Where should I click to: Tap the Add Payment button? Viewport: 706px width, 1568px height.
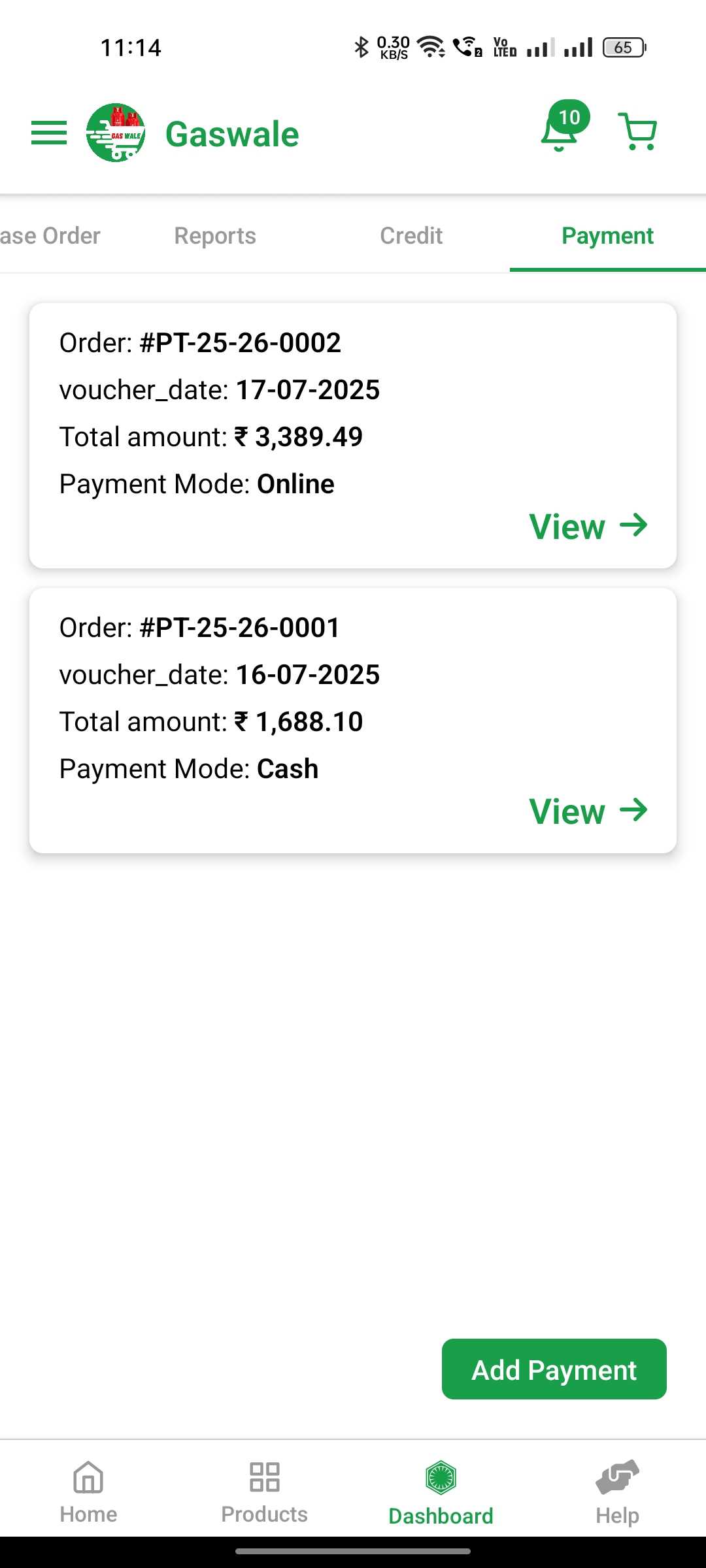(x=554, y=1370)
